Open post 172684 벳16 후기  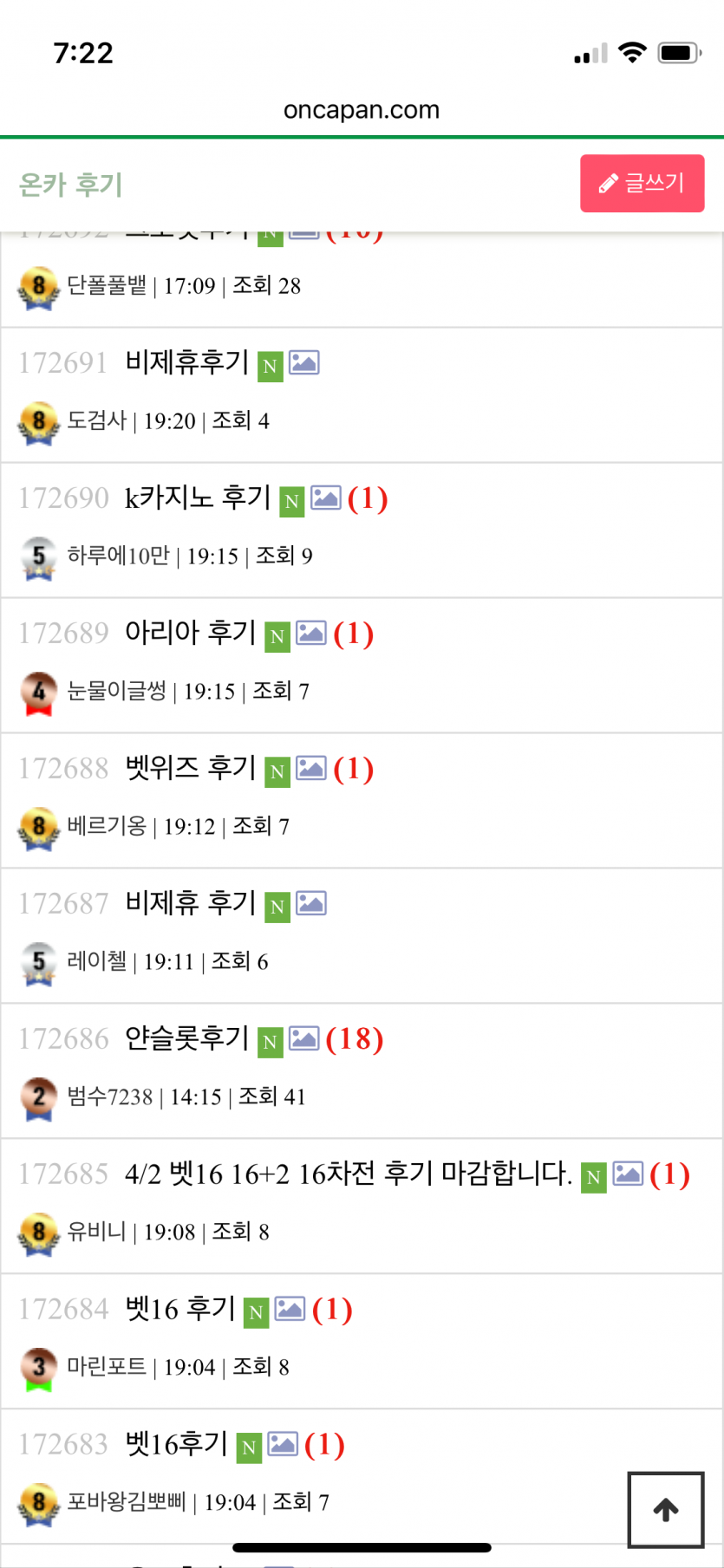point(180,1309)
